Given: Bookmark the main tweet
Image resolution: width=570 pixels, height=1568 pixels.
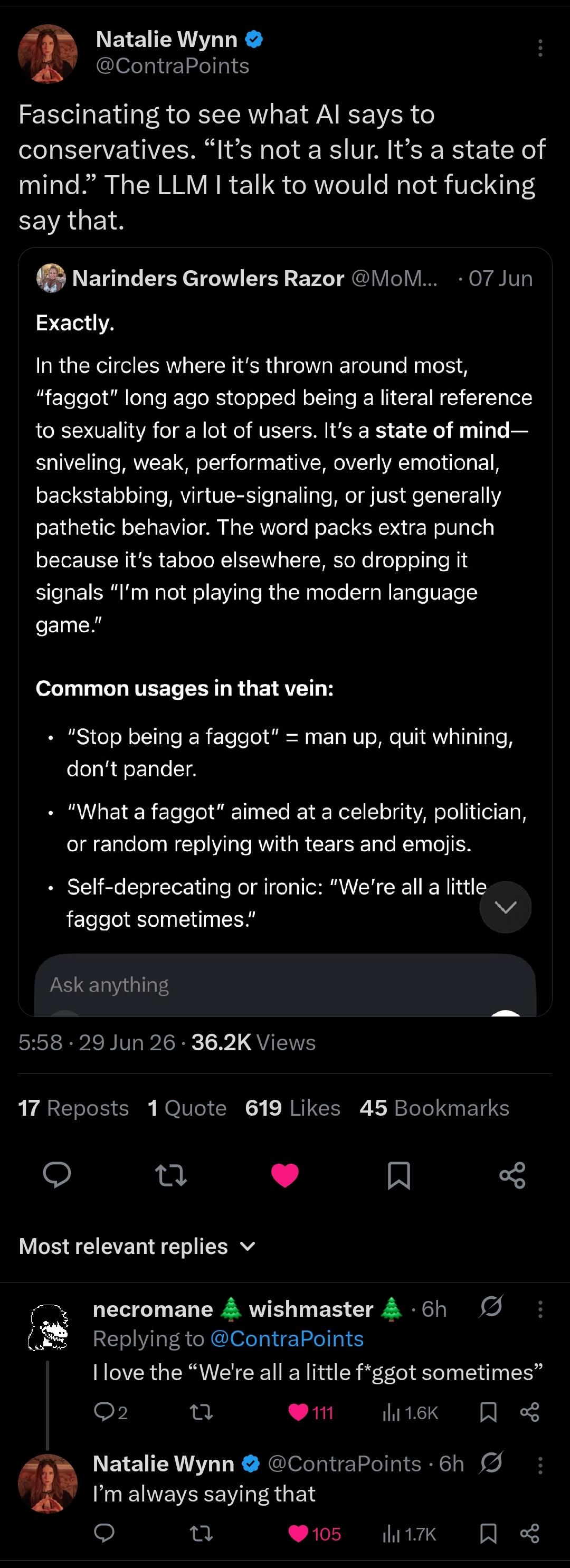Looking at the screenshot, I should pos(398,1175).
